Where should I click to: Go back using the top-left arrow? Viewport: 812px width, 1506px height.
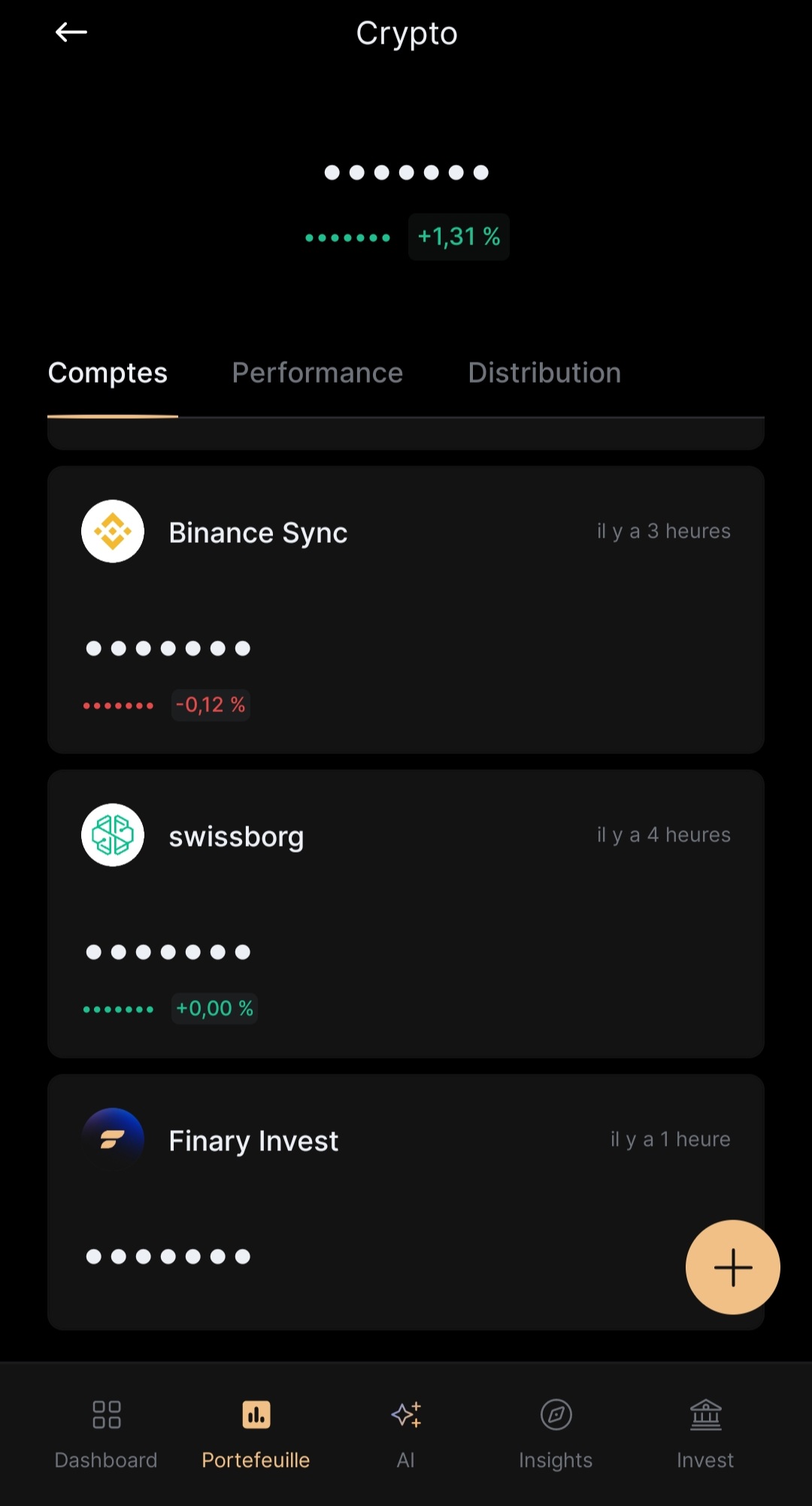(71, 32)
